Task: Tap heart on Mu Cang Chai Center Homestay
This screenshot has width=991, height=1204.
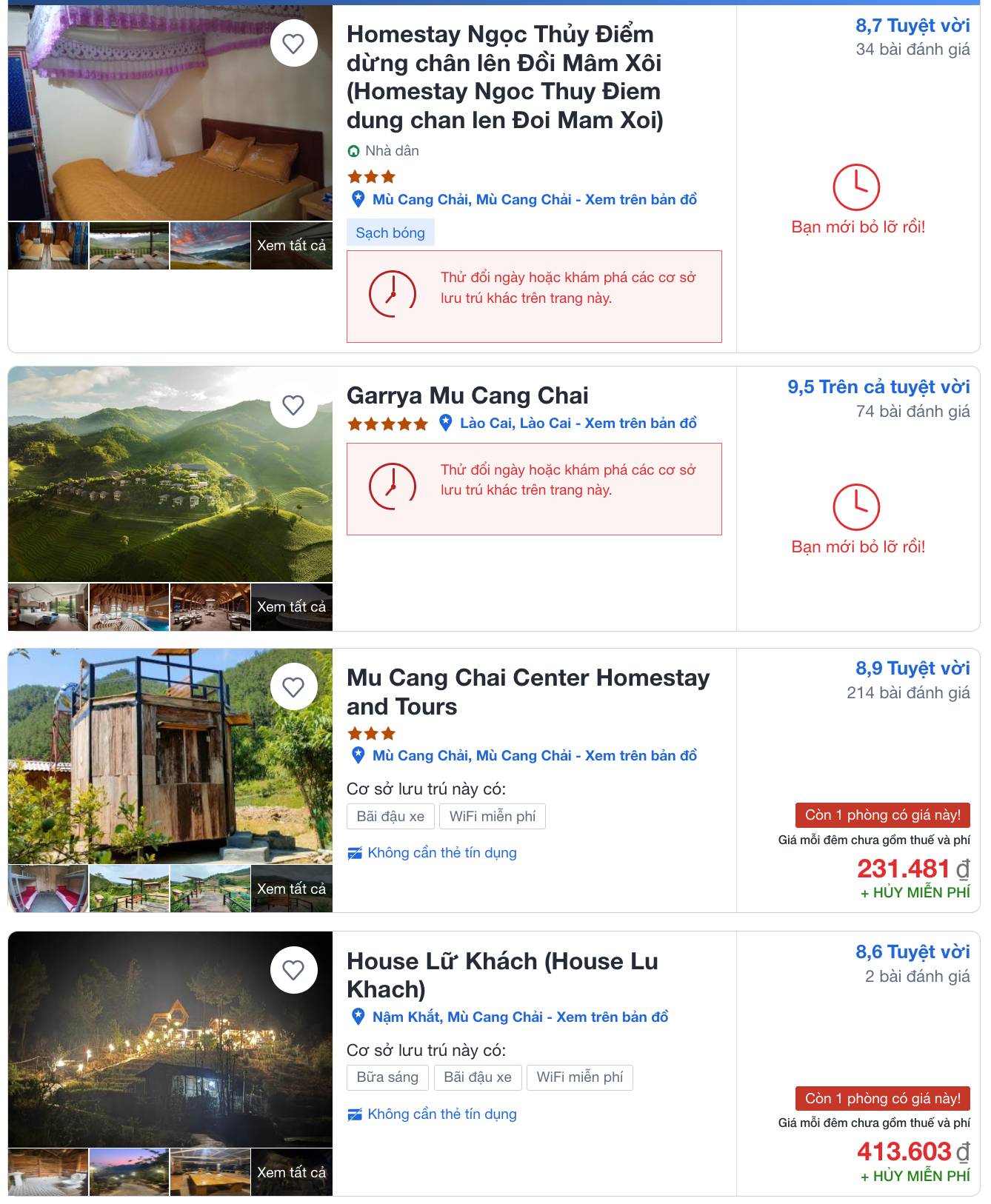Action: [293, 687]
